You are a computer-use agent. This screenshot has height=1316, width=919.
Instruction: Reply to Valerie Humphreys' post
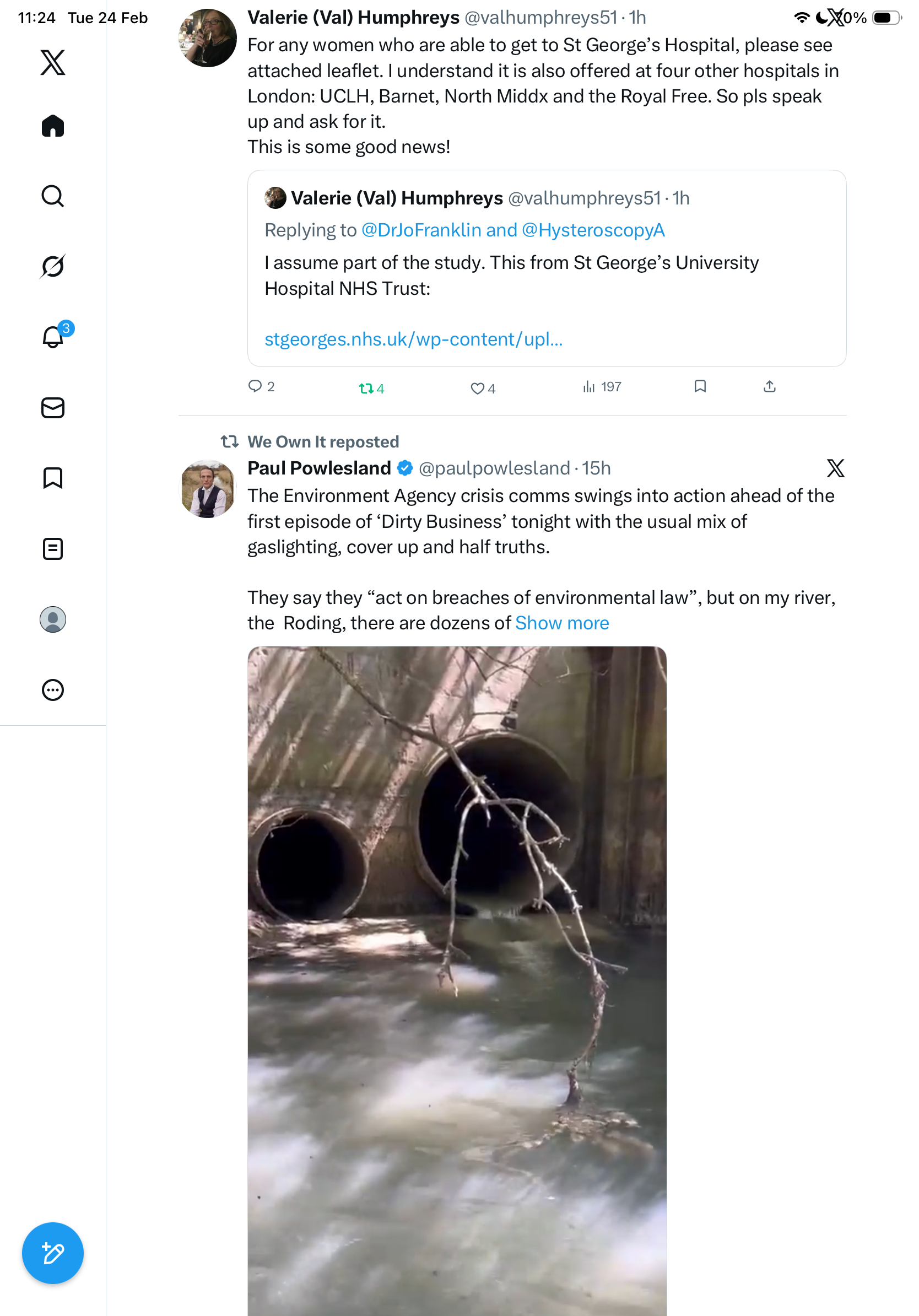[255, 386]
